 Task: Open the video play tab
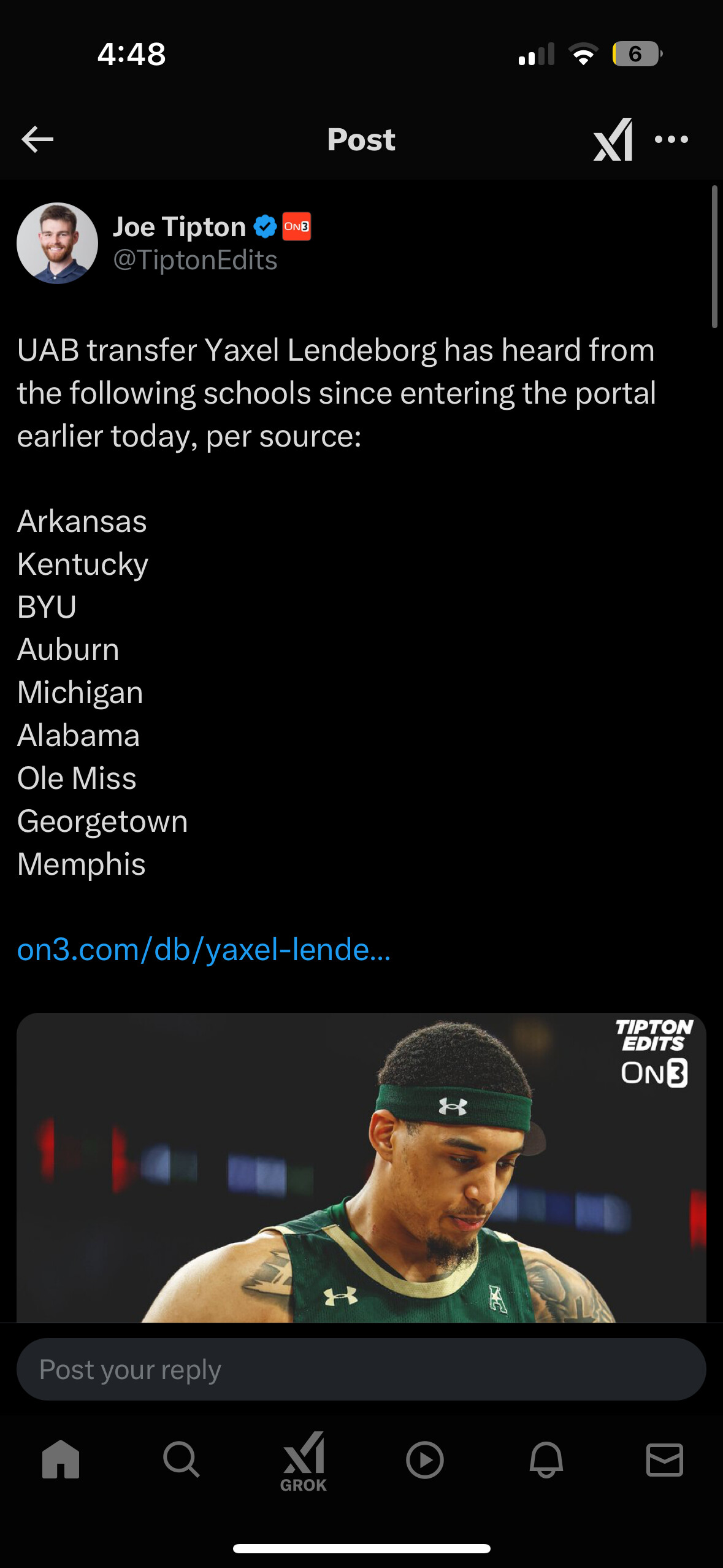424,1459
